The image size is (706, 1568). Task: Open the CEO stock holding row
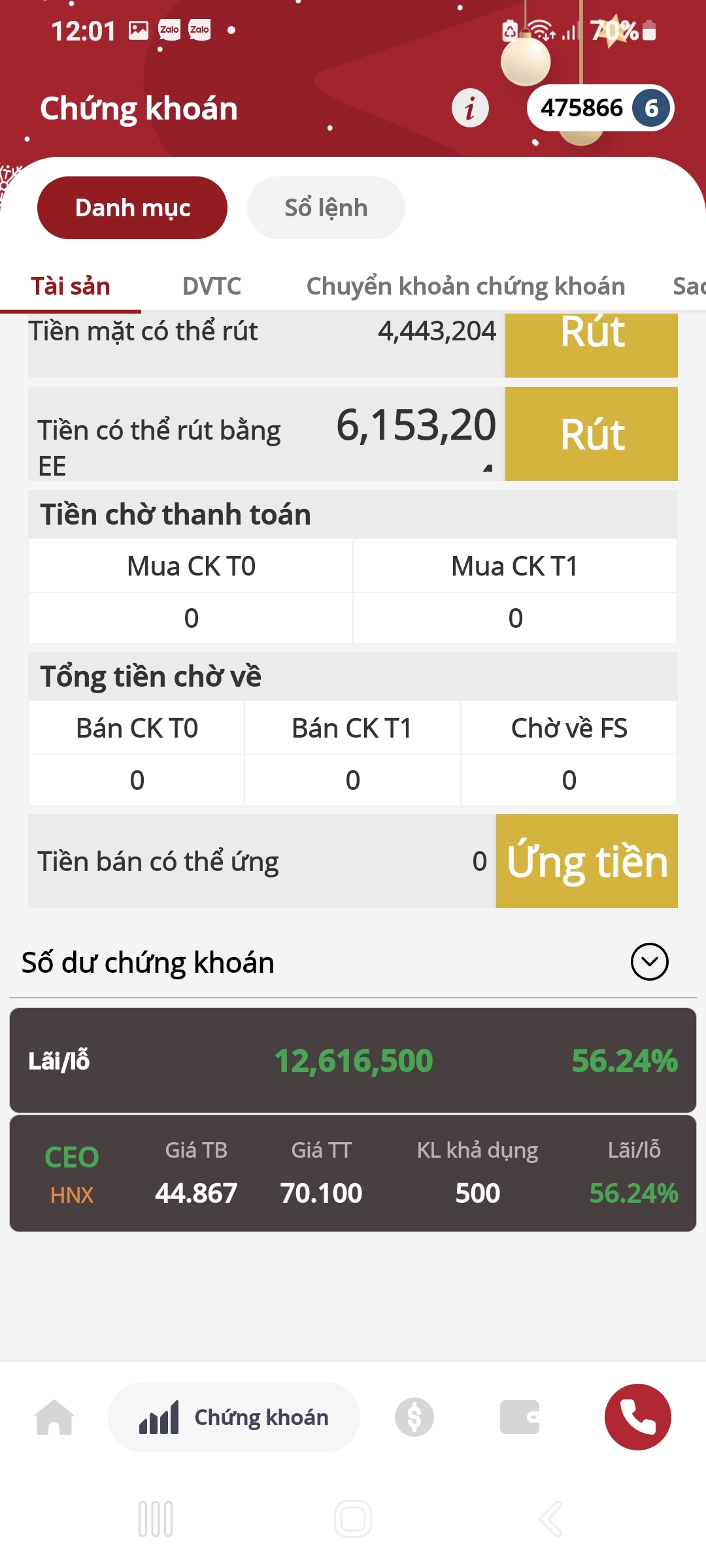[x=353, y=1173]
